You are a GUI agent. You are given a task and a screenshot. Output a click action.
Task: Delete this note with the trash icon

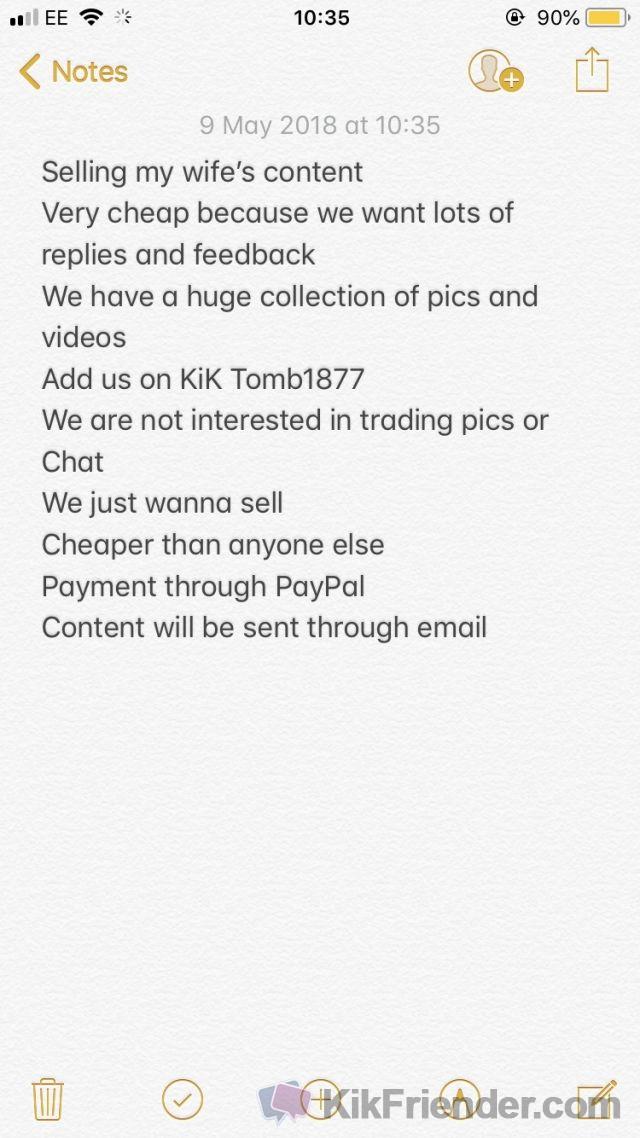point(48,1100)
